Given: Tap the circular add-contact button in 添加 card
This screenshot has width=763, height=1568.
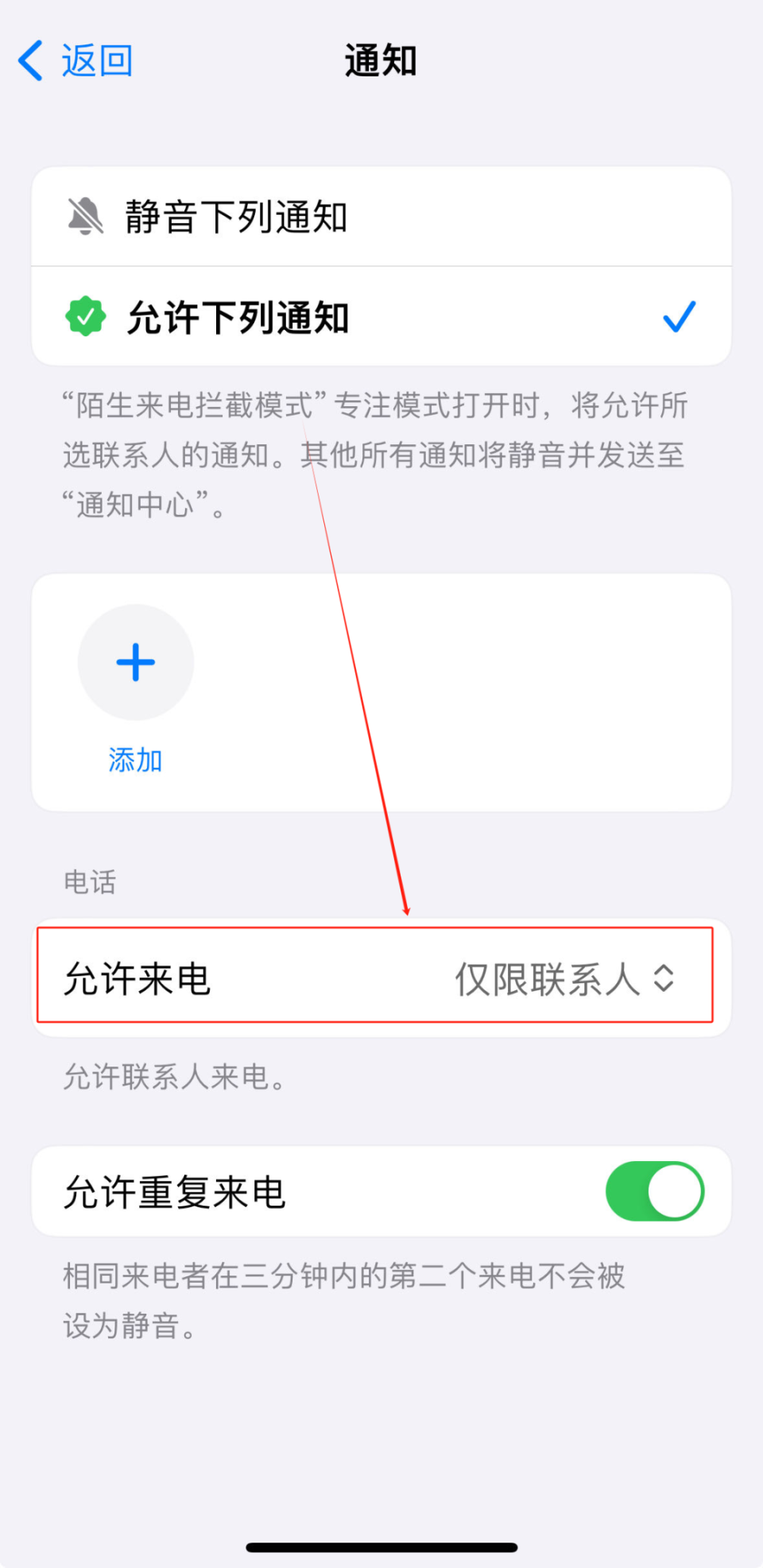Looking at the screenshot, I should (135, 662).
